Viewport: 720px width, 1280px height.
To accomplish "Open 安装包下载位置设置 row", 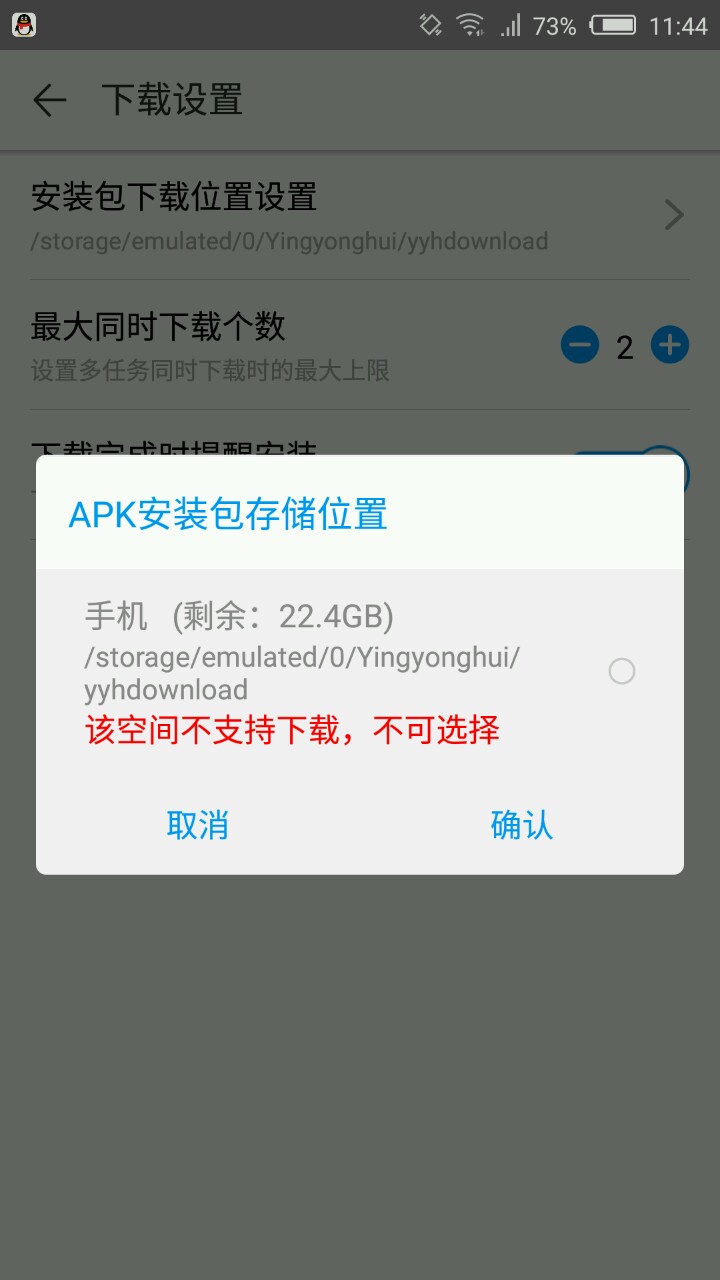I will (x=360, y=215).
